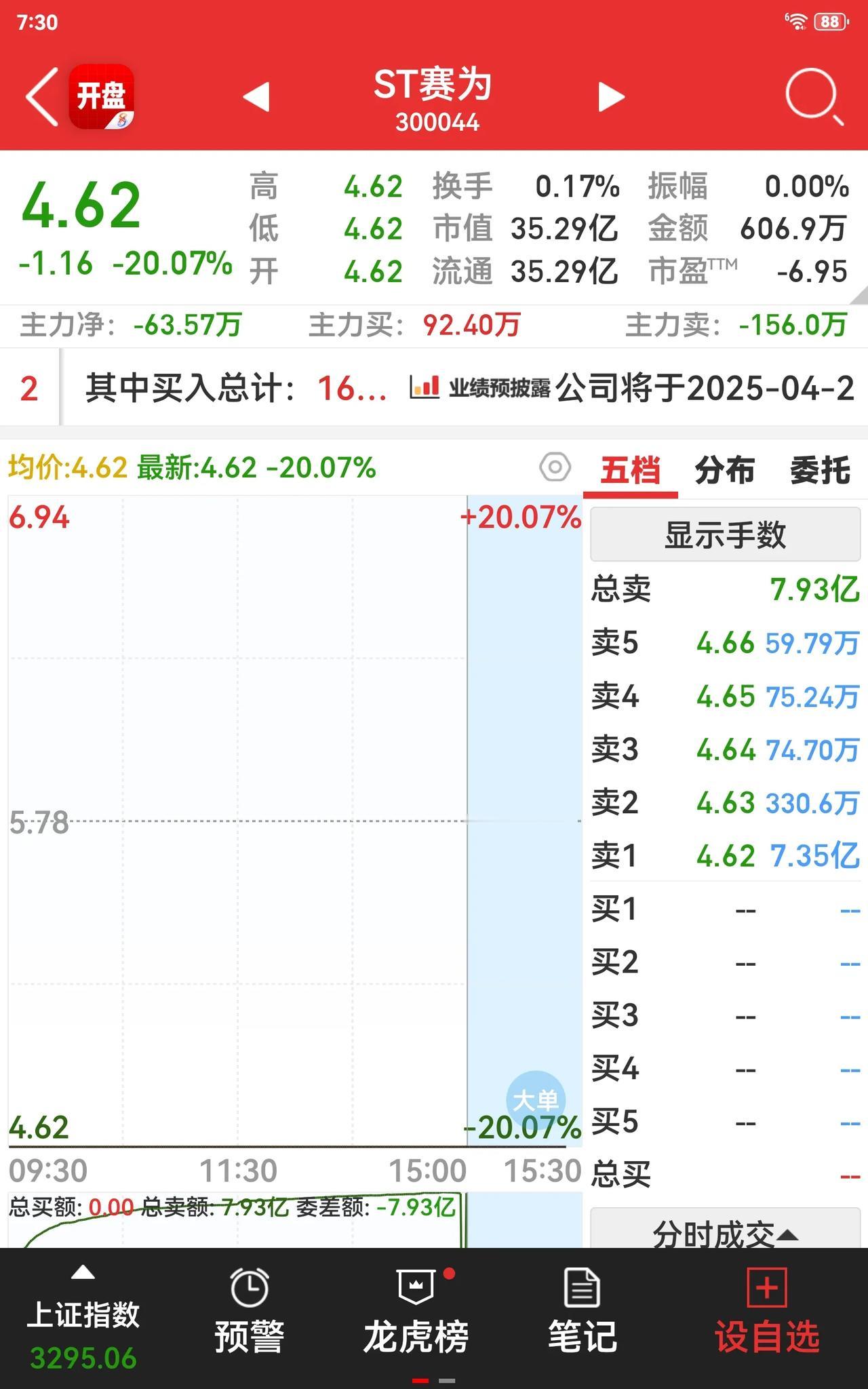868x1389 pixels.
Task: Switch to the 五档 tab
Action: (x=630, y=470)
